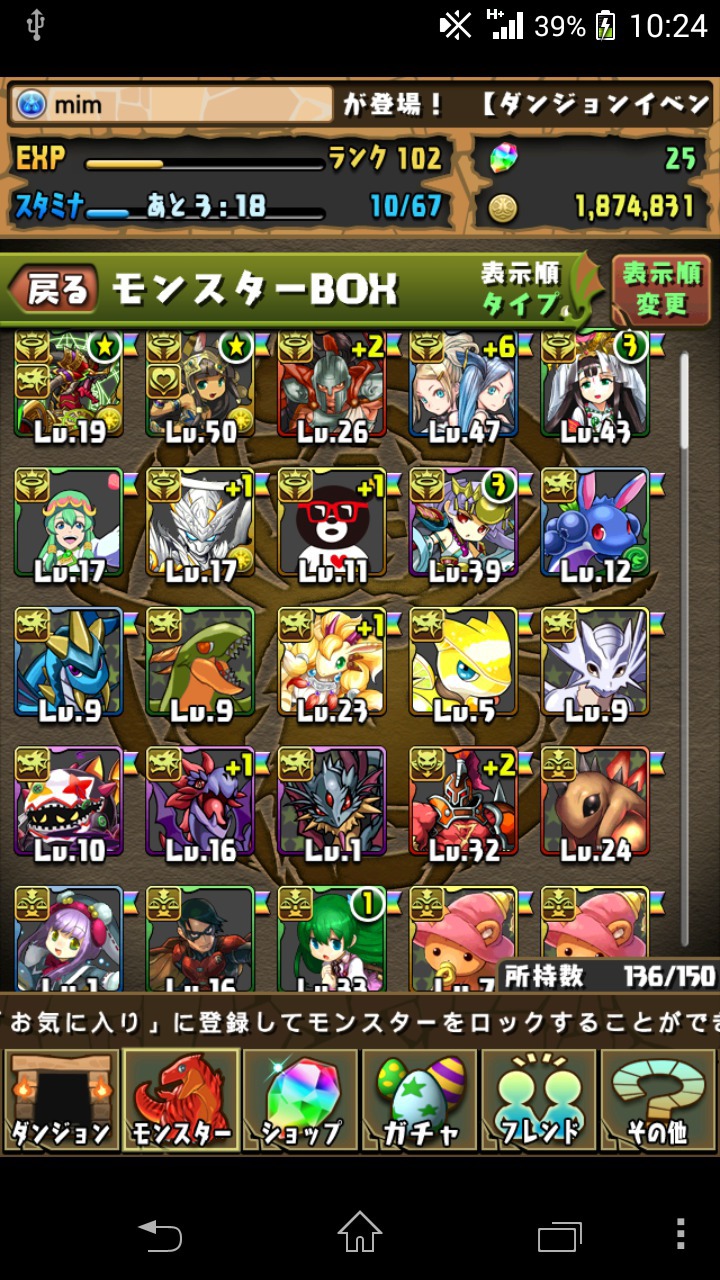
Task: Choose the Lv.26 red helmet monster
Action: click(332, 388)
